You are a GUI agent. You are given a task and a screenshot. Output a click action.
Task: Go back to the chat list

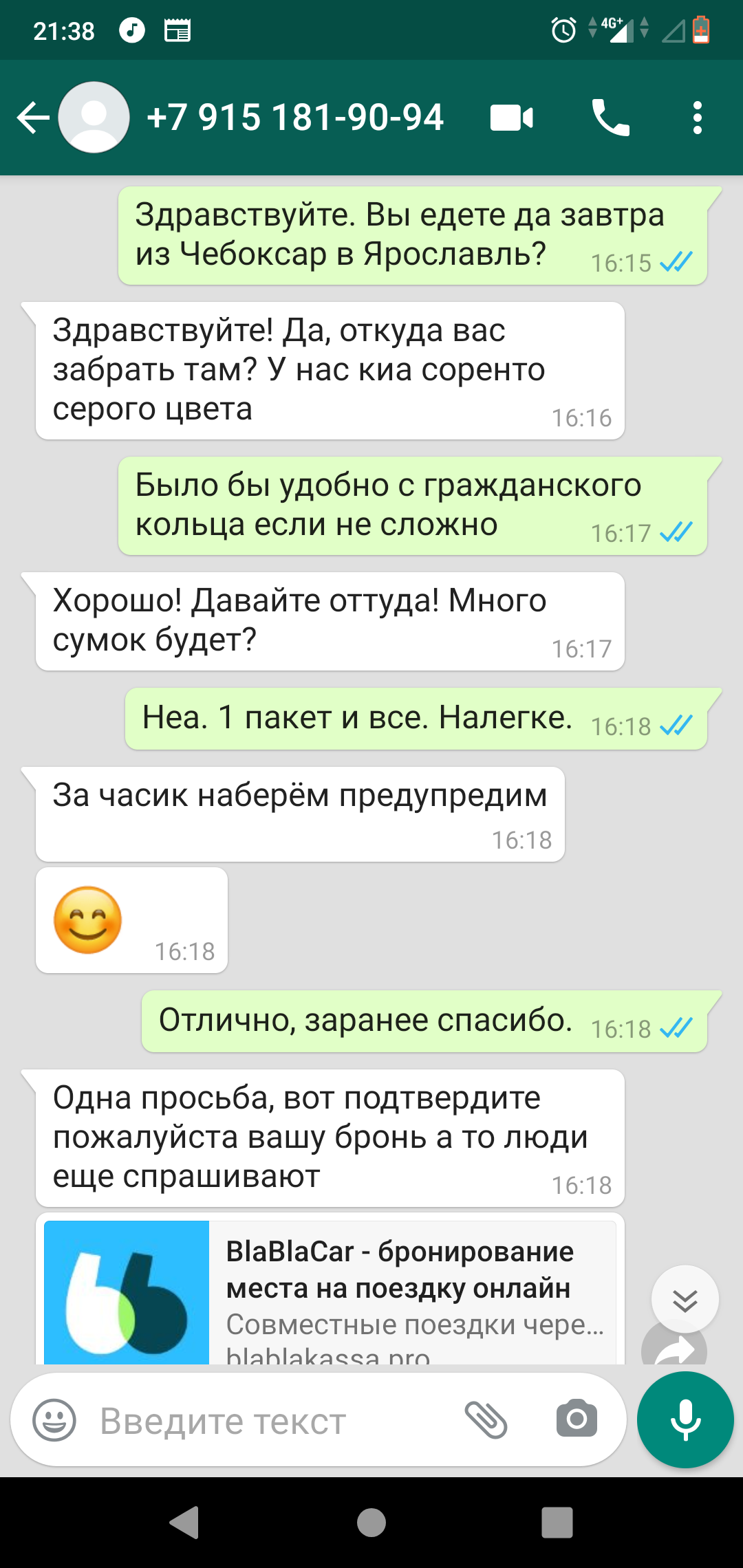(x=33, y=118)
